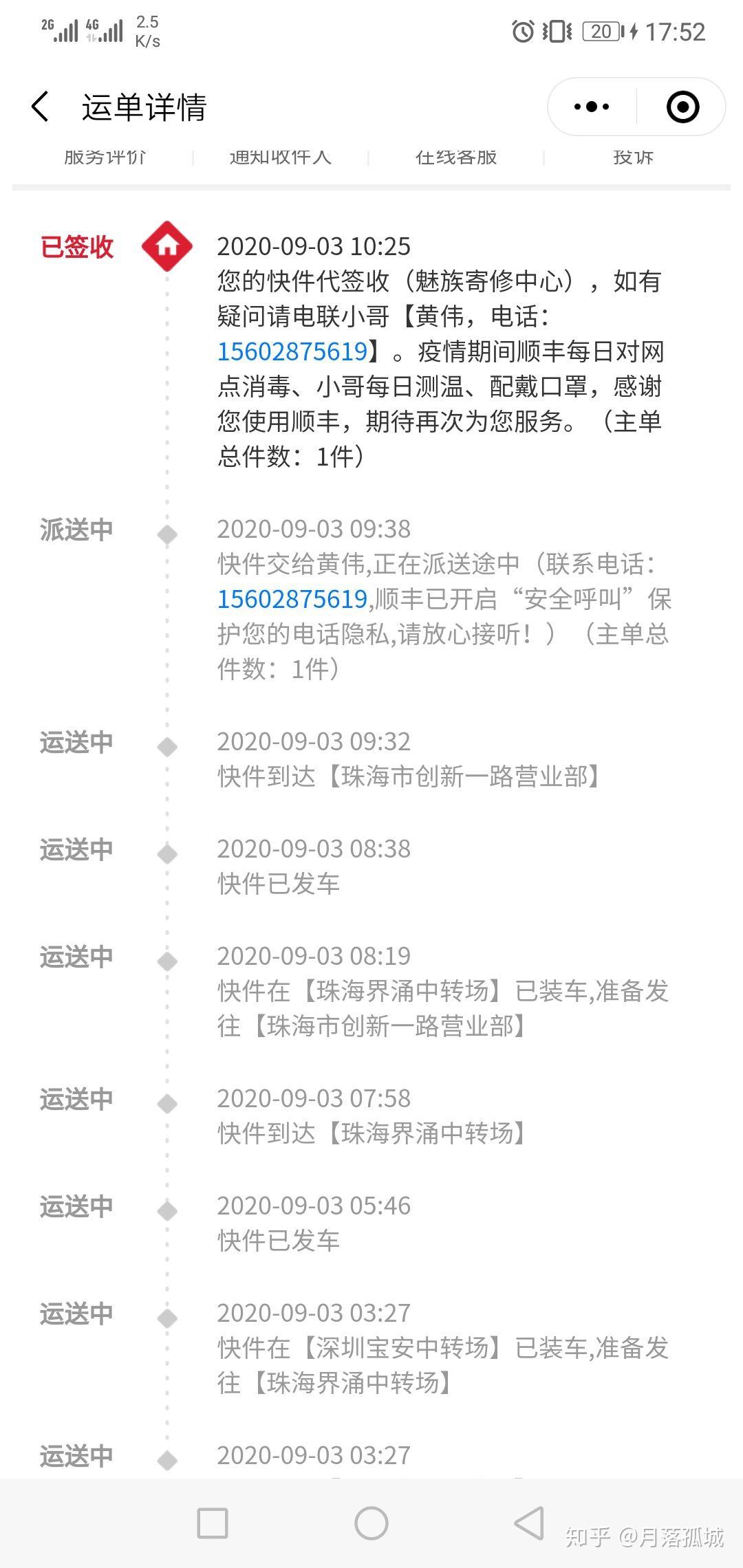Select 通知收件人 option
The height and width of the screenshot is (1568, 743).
point(281,158)
